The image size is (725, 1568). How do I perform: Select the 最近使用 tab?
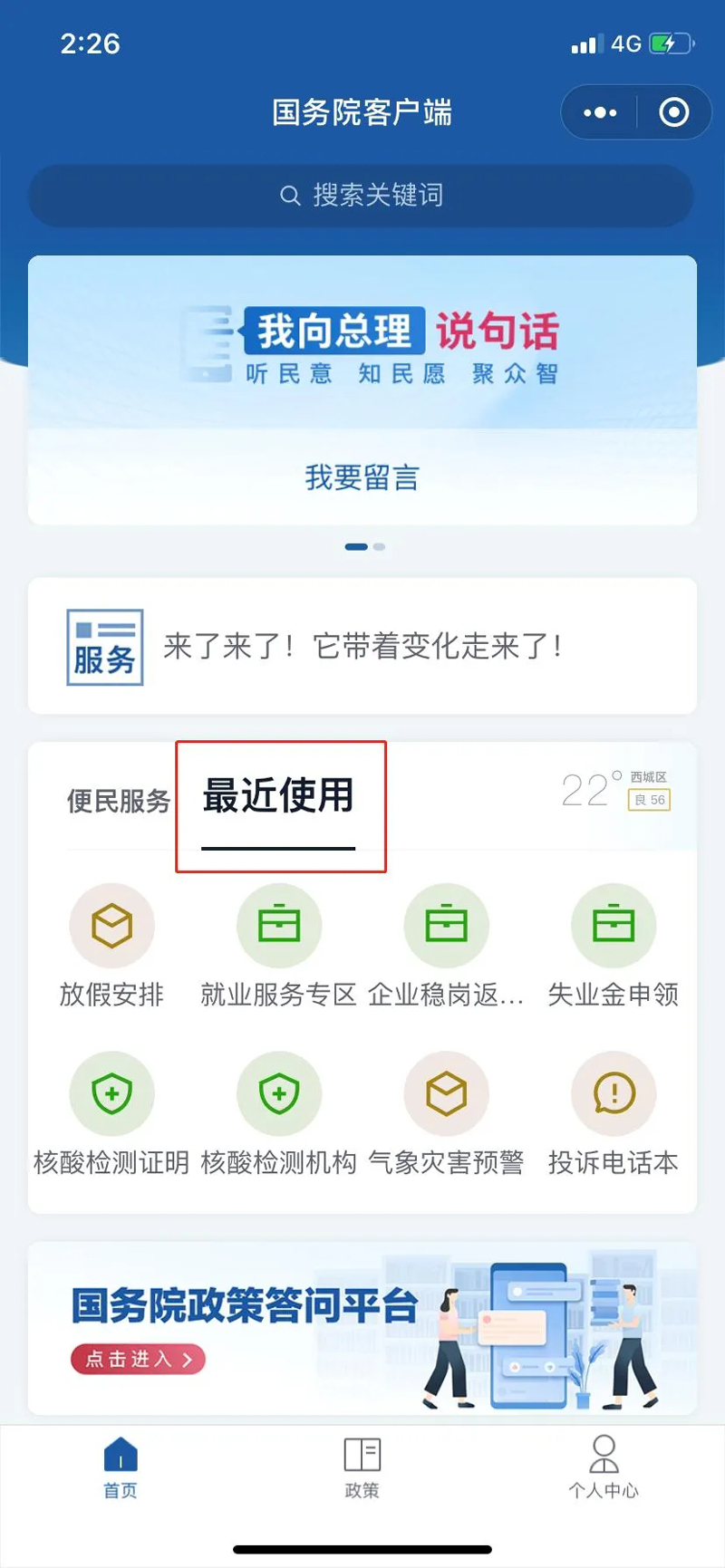278,797
